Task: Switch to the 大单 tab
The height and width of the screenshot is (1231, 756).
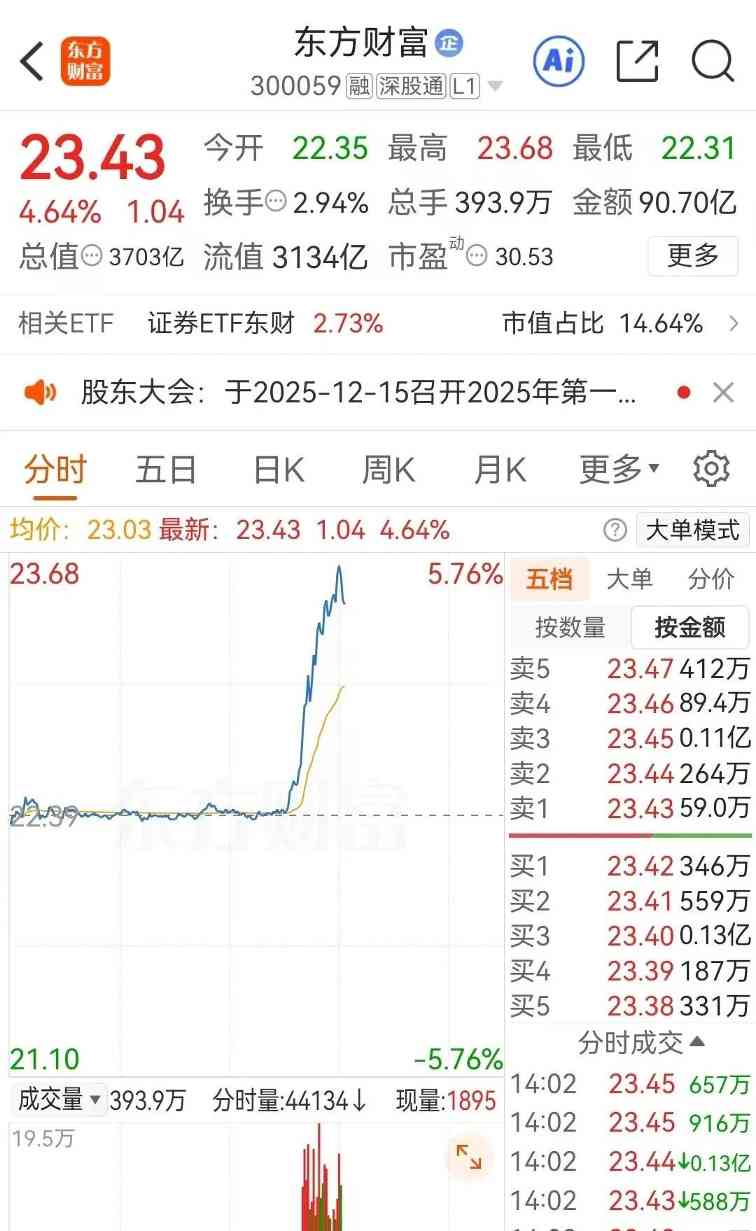Action: 629,579
